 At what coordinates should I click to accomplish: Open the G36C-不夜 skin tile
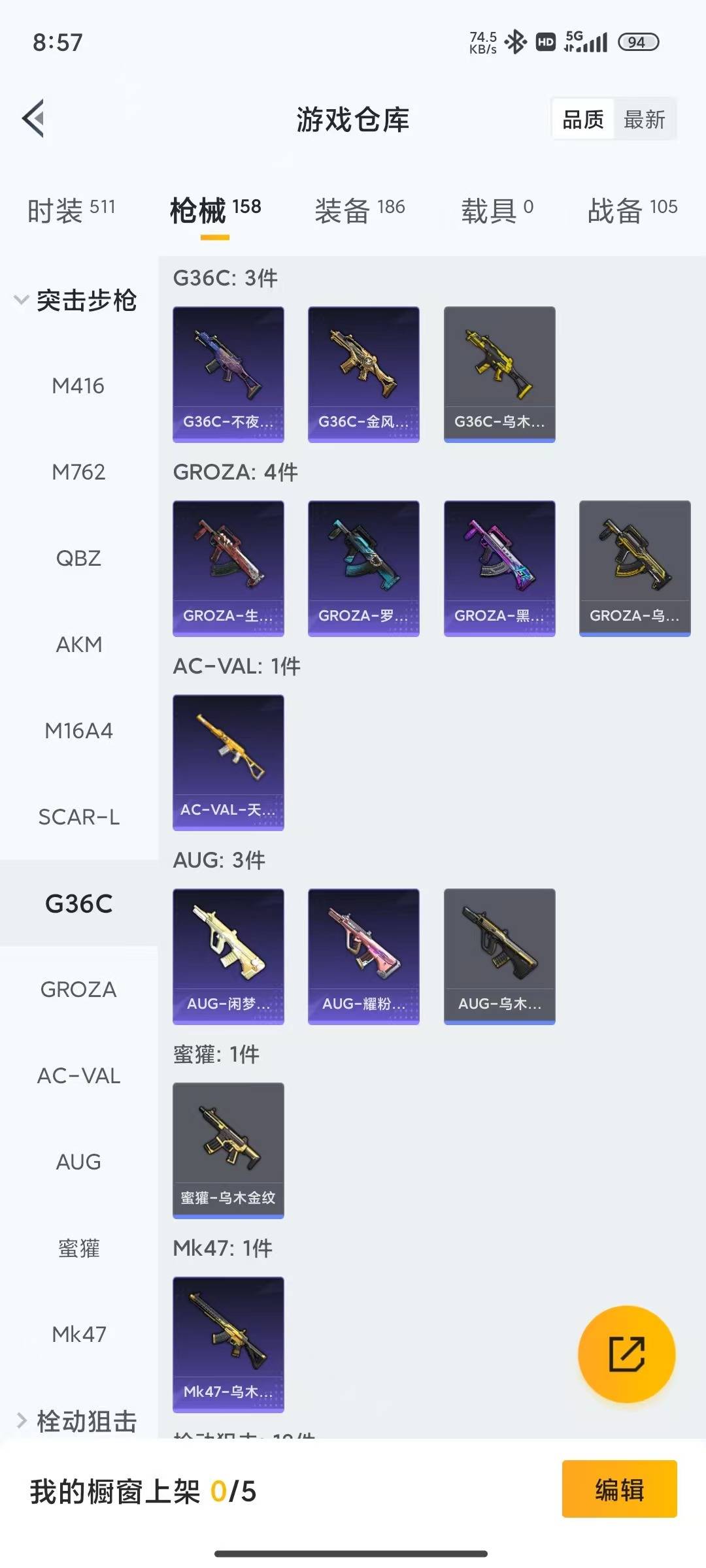[x=228, y=374]
